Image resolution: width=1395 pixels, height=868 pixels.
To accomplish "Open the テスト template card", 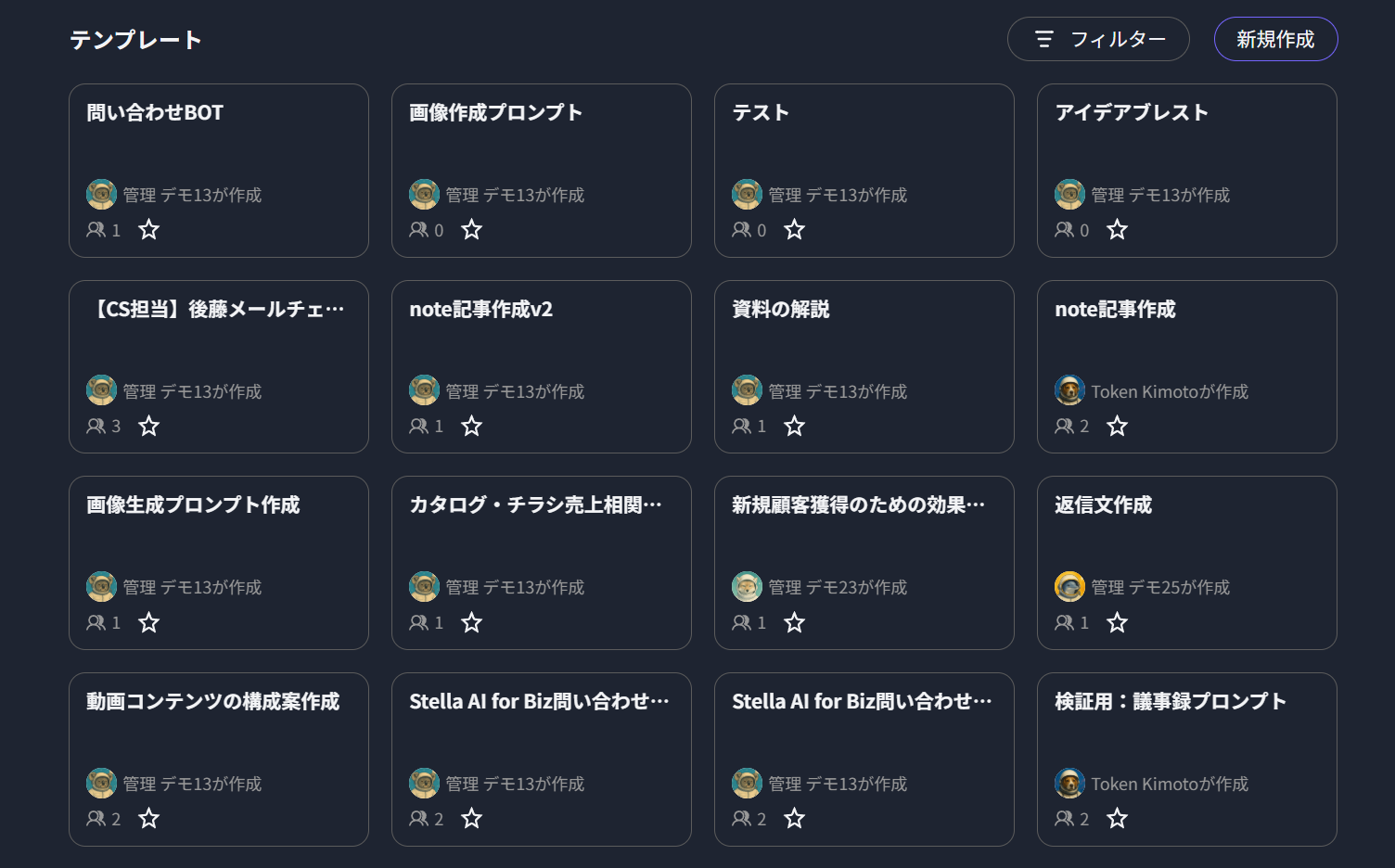I will click(864, 171).
